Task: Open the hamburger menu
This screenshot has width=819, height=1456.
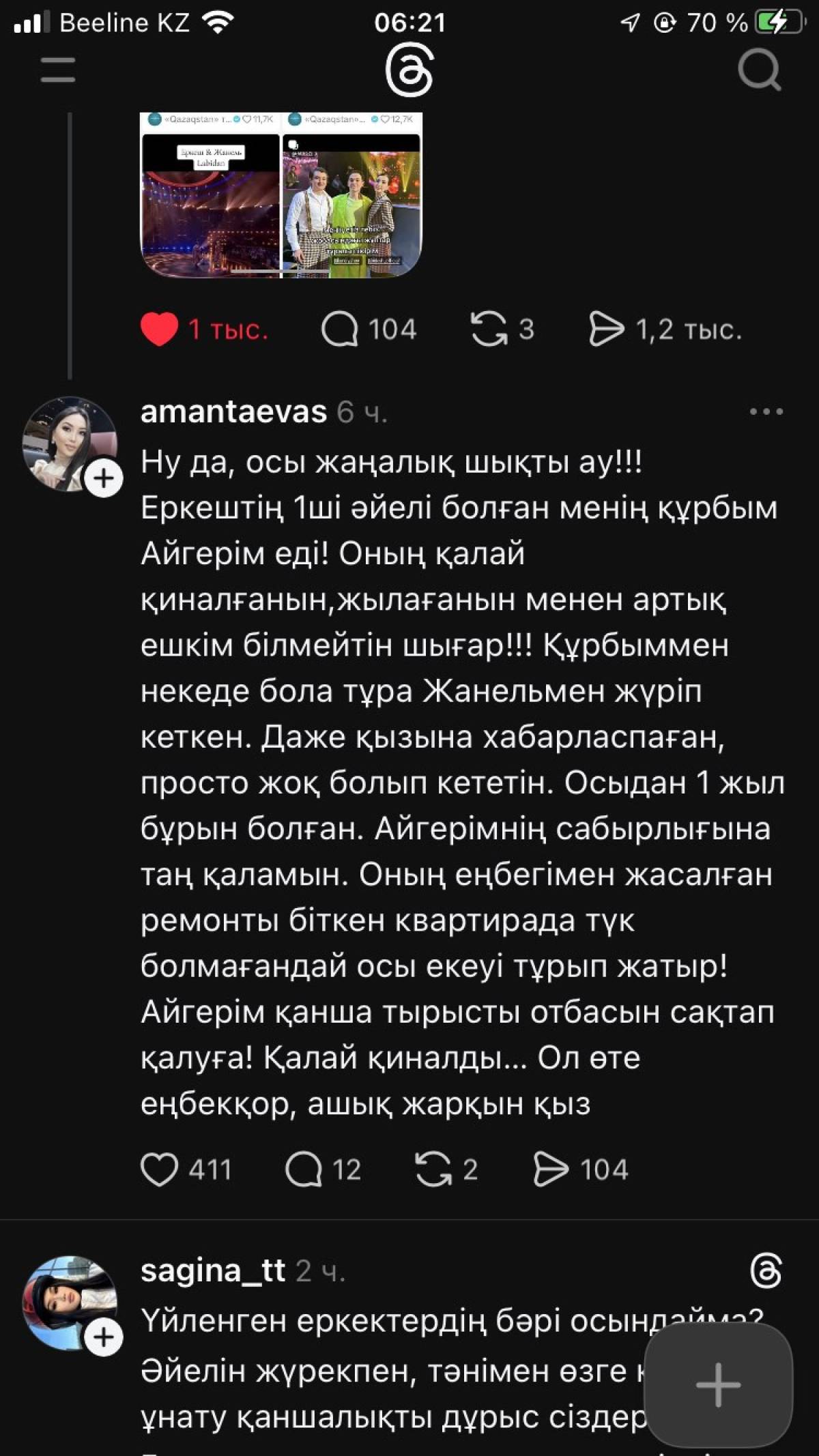Action: coord(58,70)
